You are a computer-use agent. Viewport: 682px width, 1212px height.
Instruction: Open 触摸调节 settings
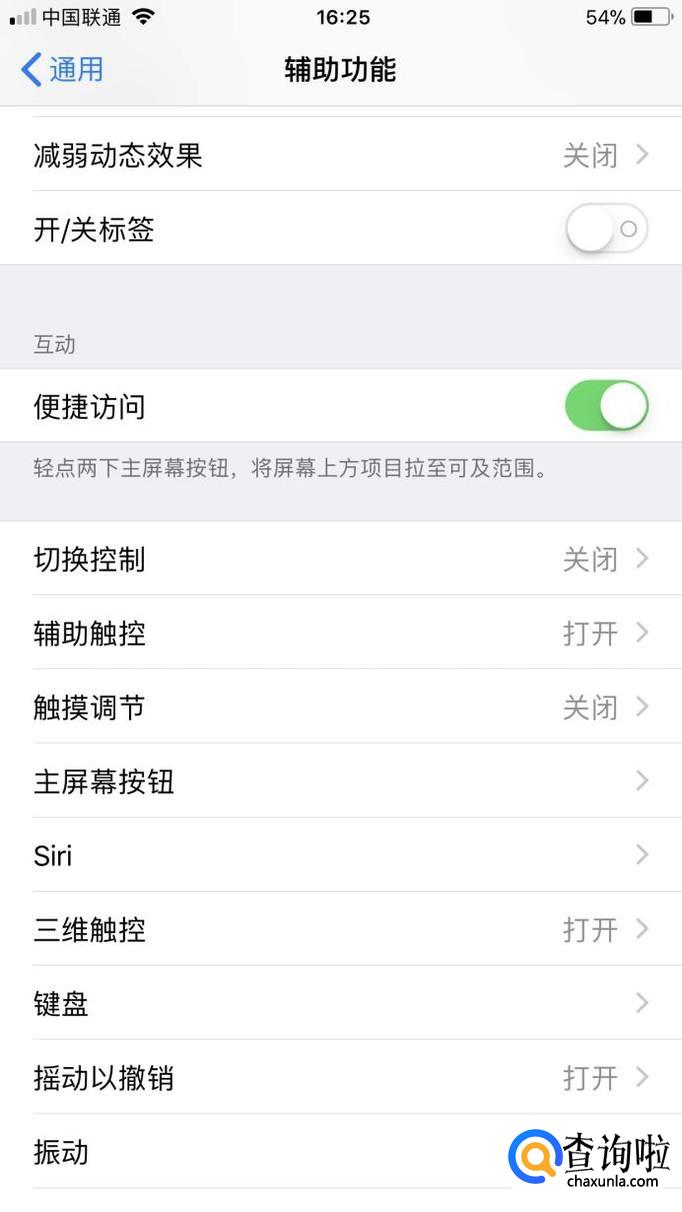pyautogui.click(x=340, y=707)
